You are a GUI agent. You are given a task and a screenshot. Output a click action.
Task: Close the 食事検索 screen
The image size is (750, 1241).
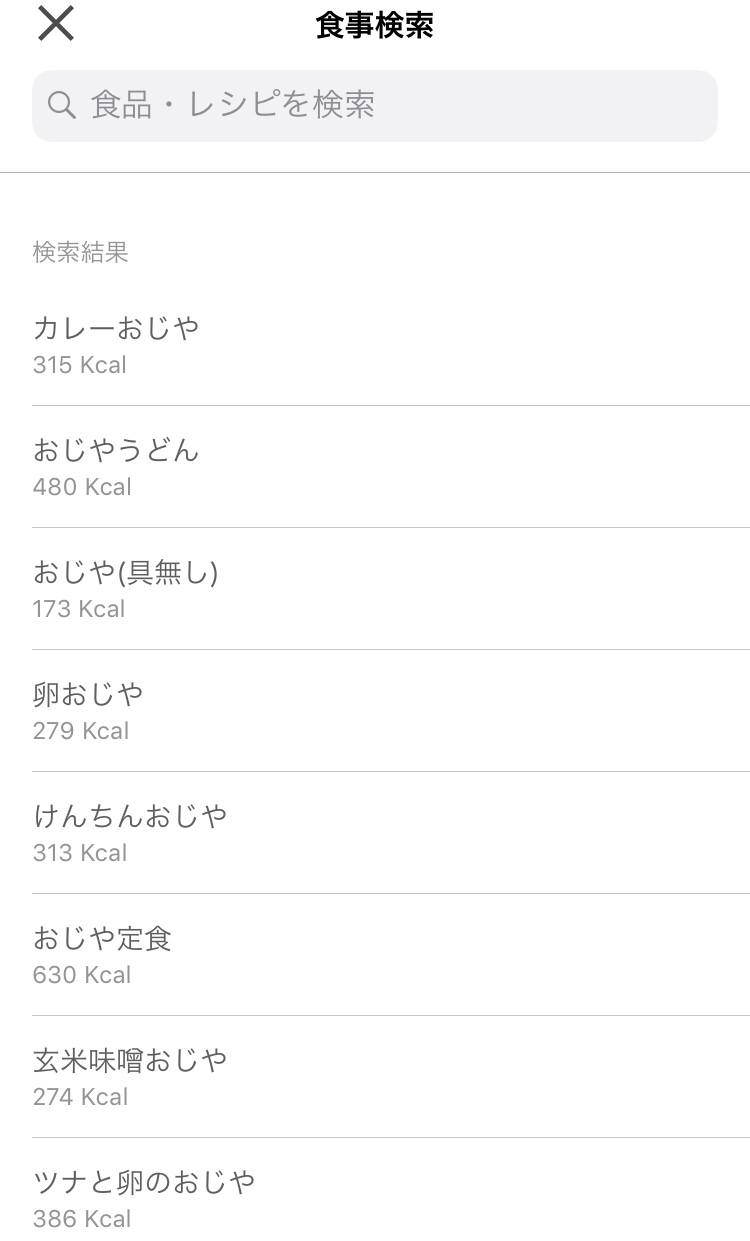[56, 24]
